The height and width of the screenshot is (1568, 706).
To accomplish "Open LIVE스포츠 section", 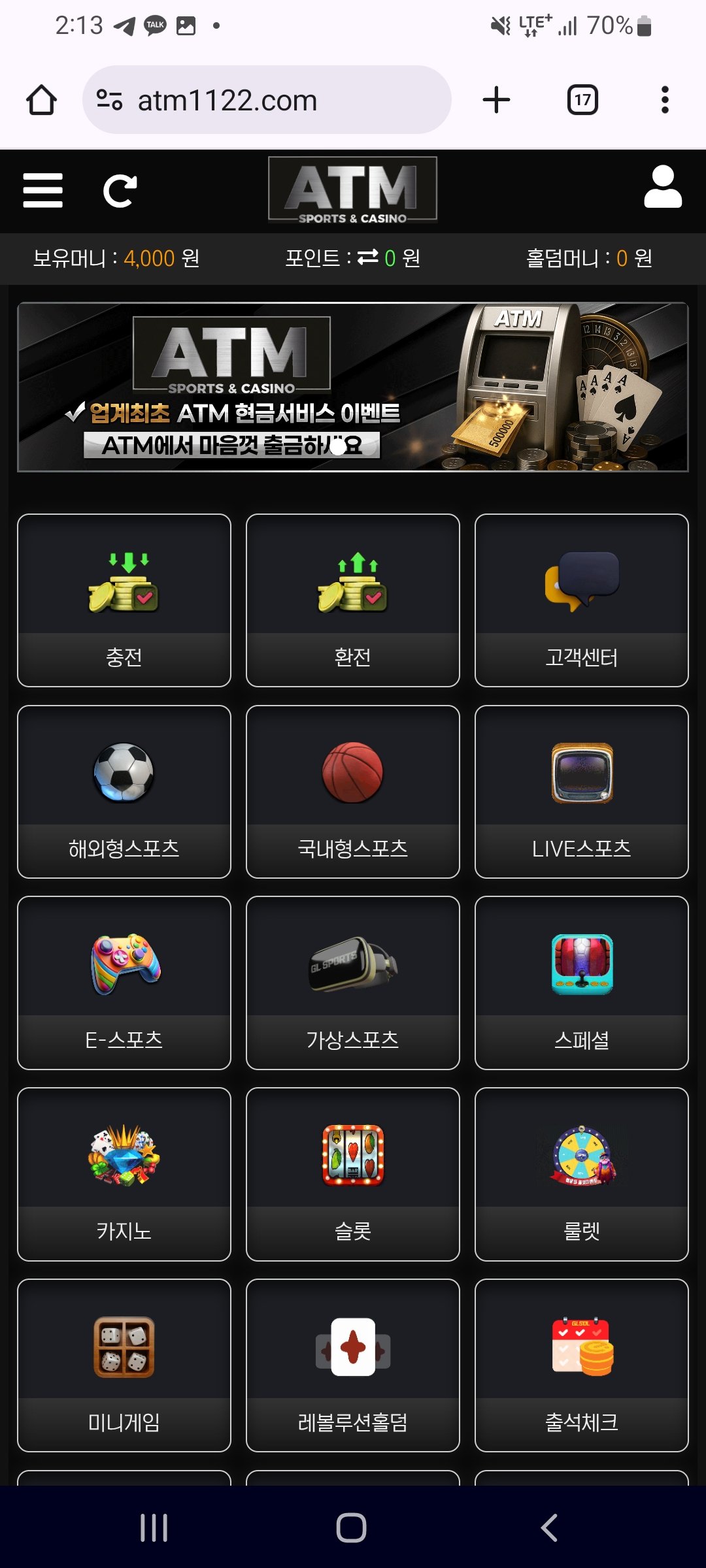I will (582, 791).
